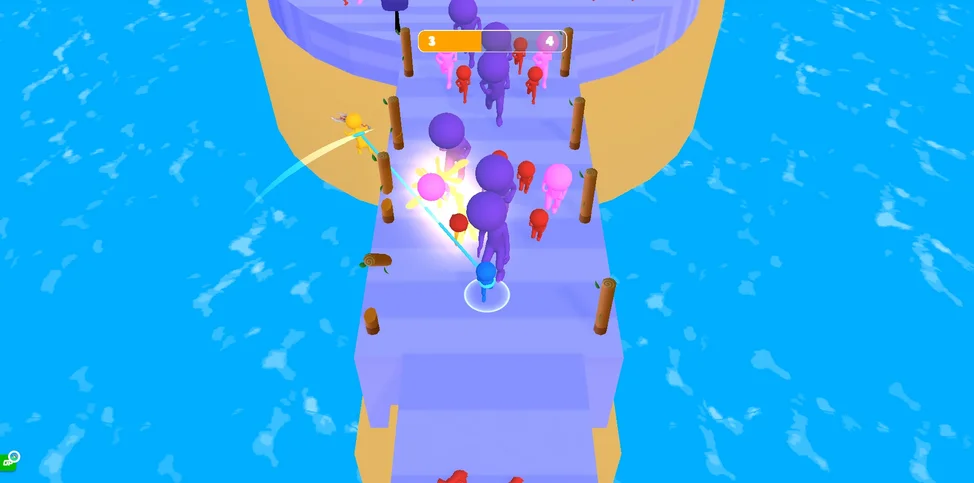Tap the green magnifier badge at the screen edge

pos(9,460)
